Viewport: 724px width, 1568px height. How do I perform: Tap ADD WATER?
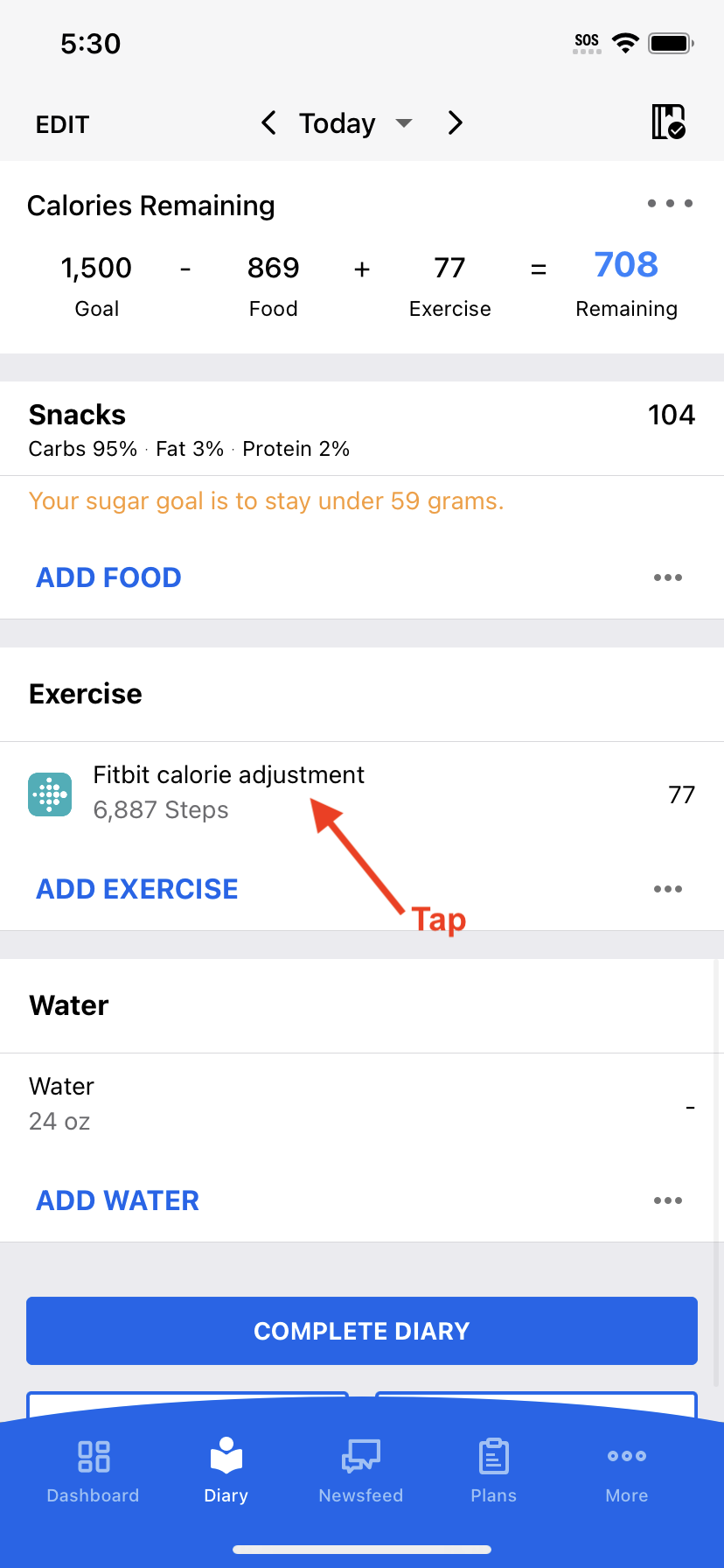pos(118,1200)
